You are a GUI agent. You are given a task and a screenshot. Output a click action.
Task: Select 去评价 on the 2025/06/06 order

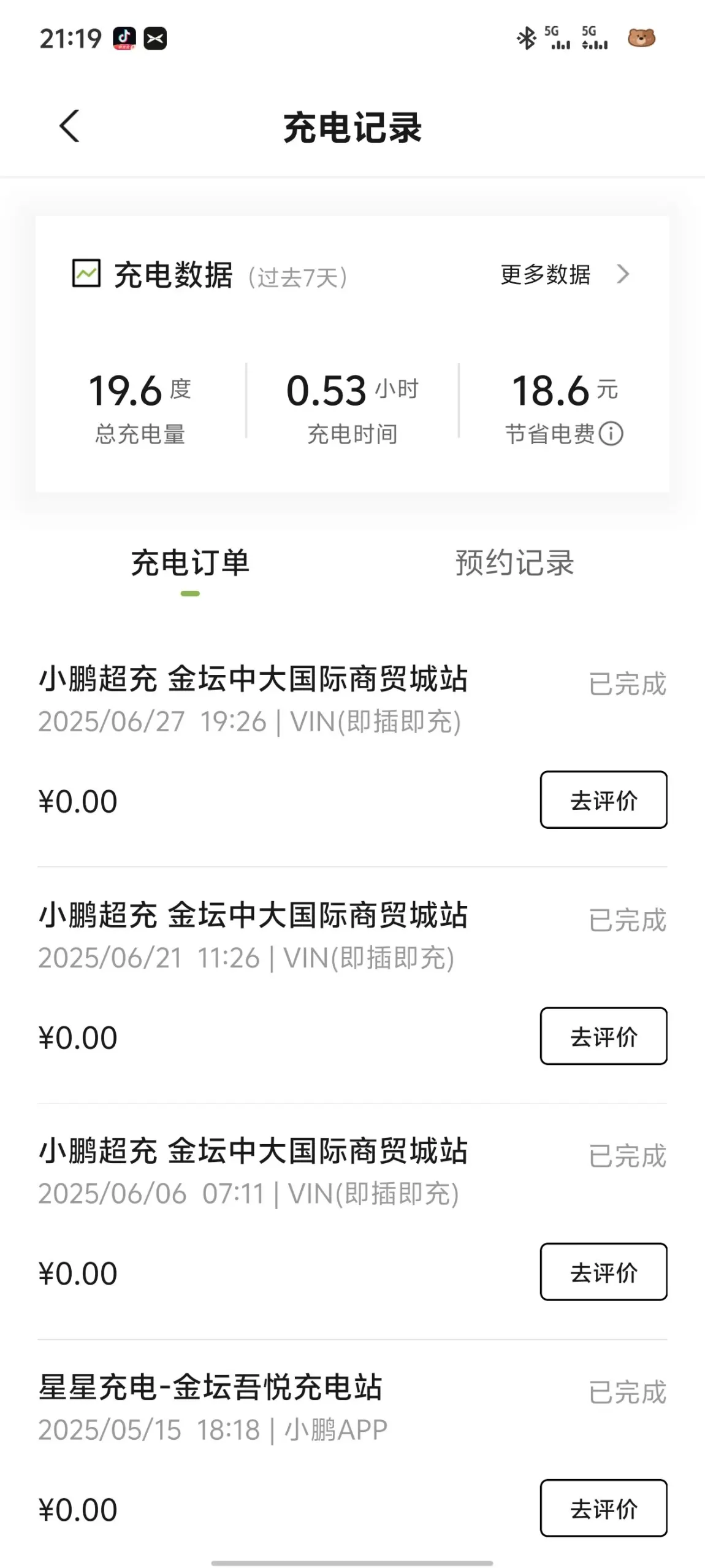(603, 1272)
